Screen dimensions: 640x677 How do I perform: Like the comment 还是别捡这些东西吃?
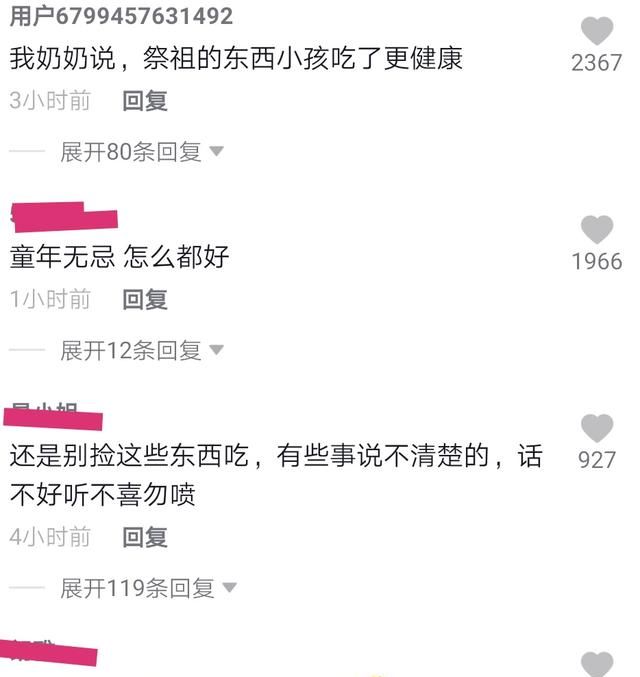pos(597,428)
